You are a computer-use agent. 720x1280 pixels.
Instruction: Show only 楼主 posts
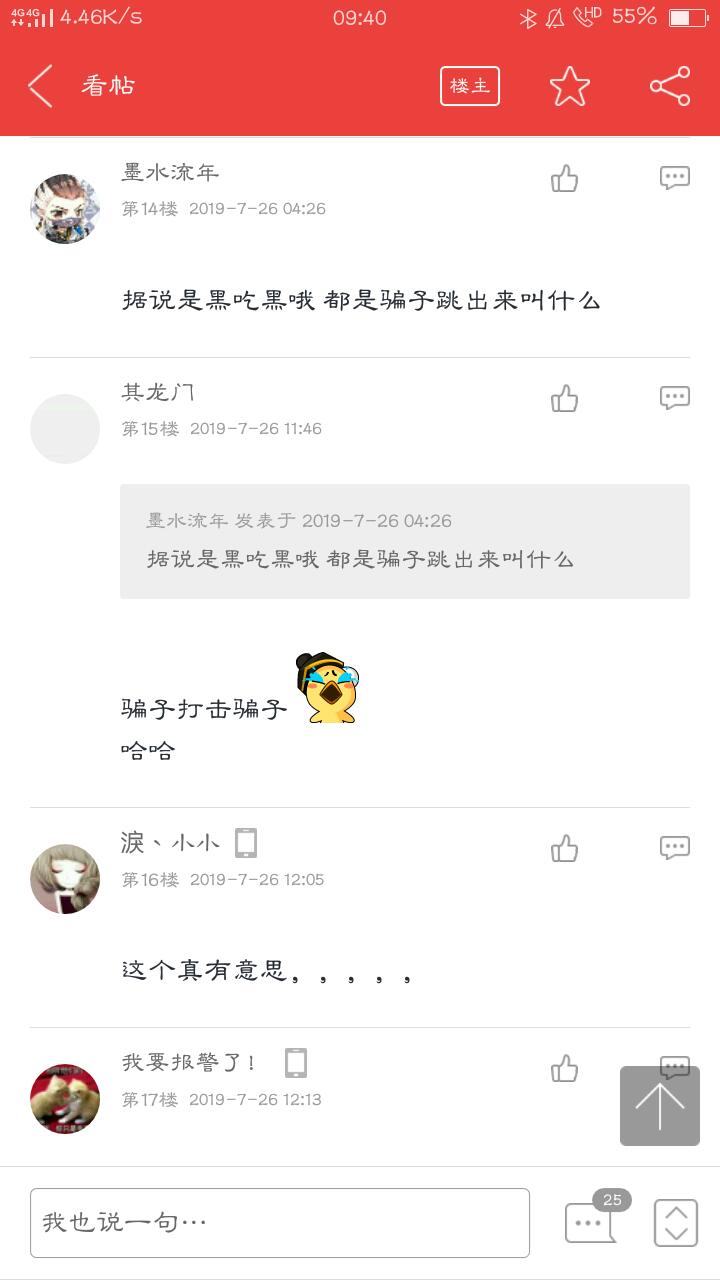pos(469,86)
